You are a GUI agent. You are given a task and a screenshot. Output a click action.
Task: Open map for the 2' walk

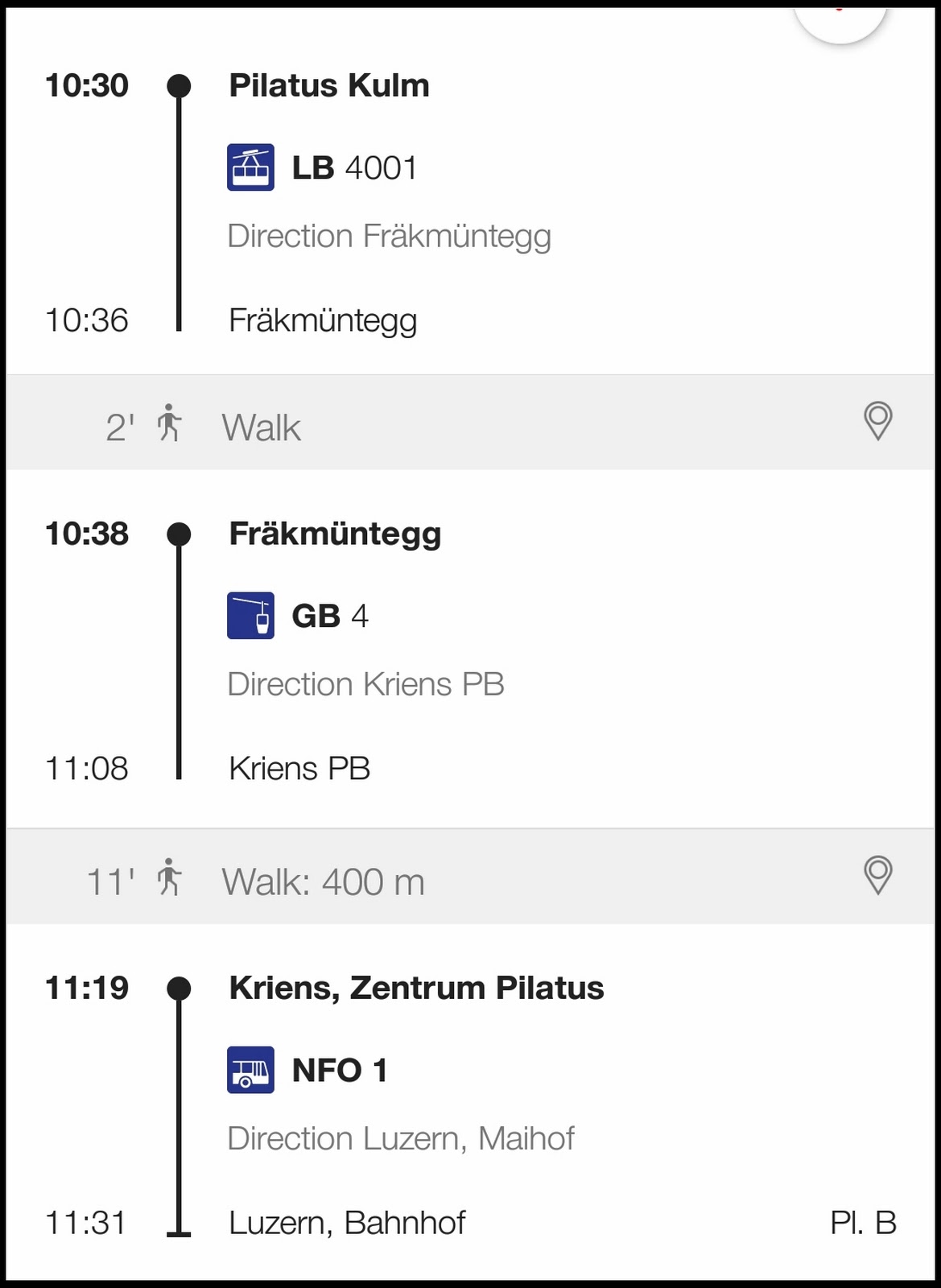[877, 421]
